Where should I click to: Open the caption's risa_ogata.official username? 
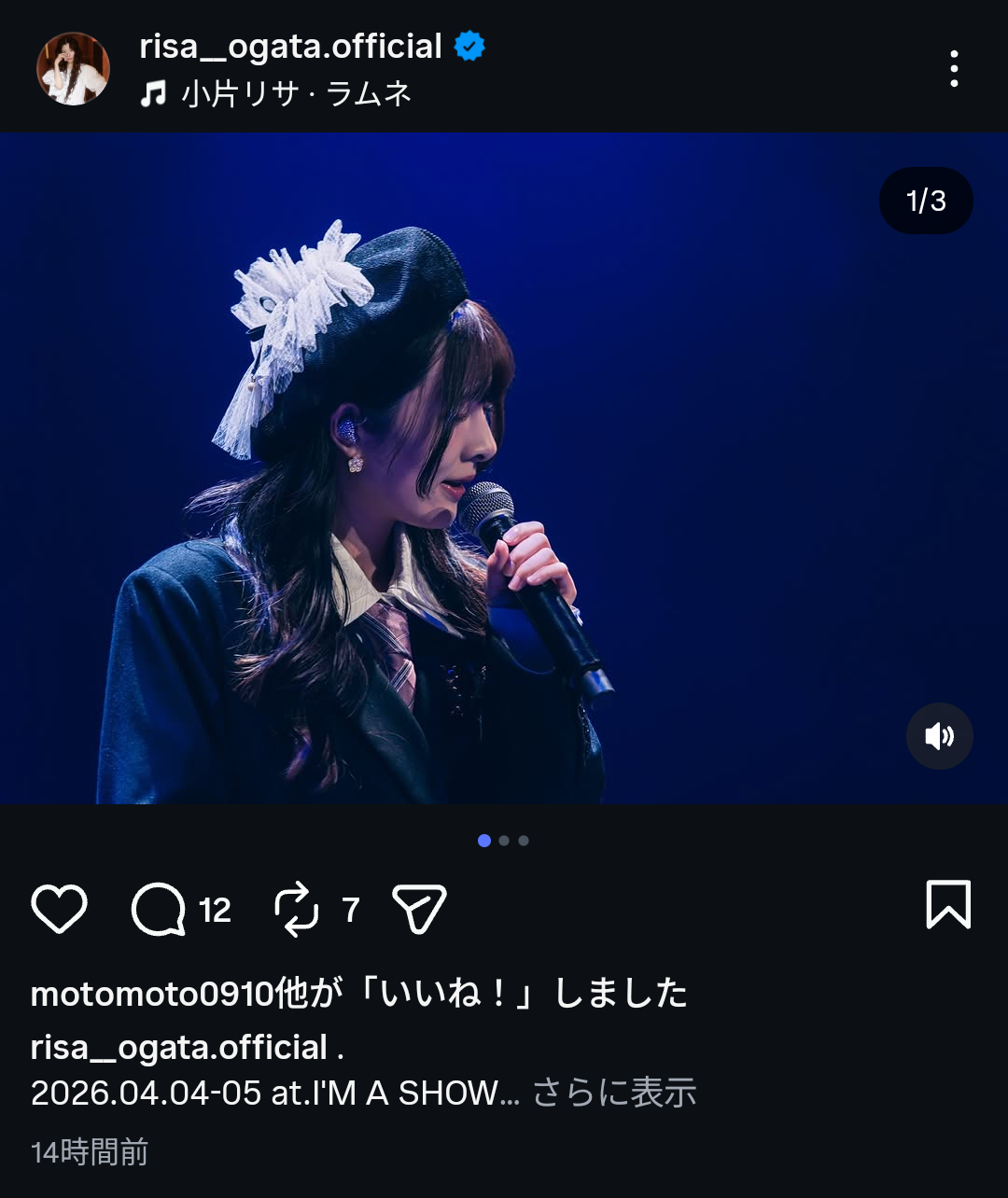[179, 1048]
